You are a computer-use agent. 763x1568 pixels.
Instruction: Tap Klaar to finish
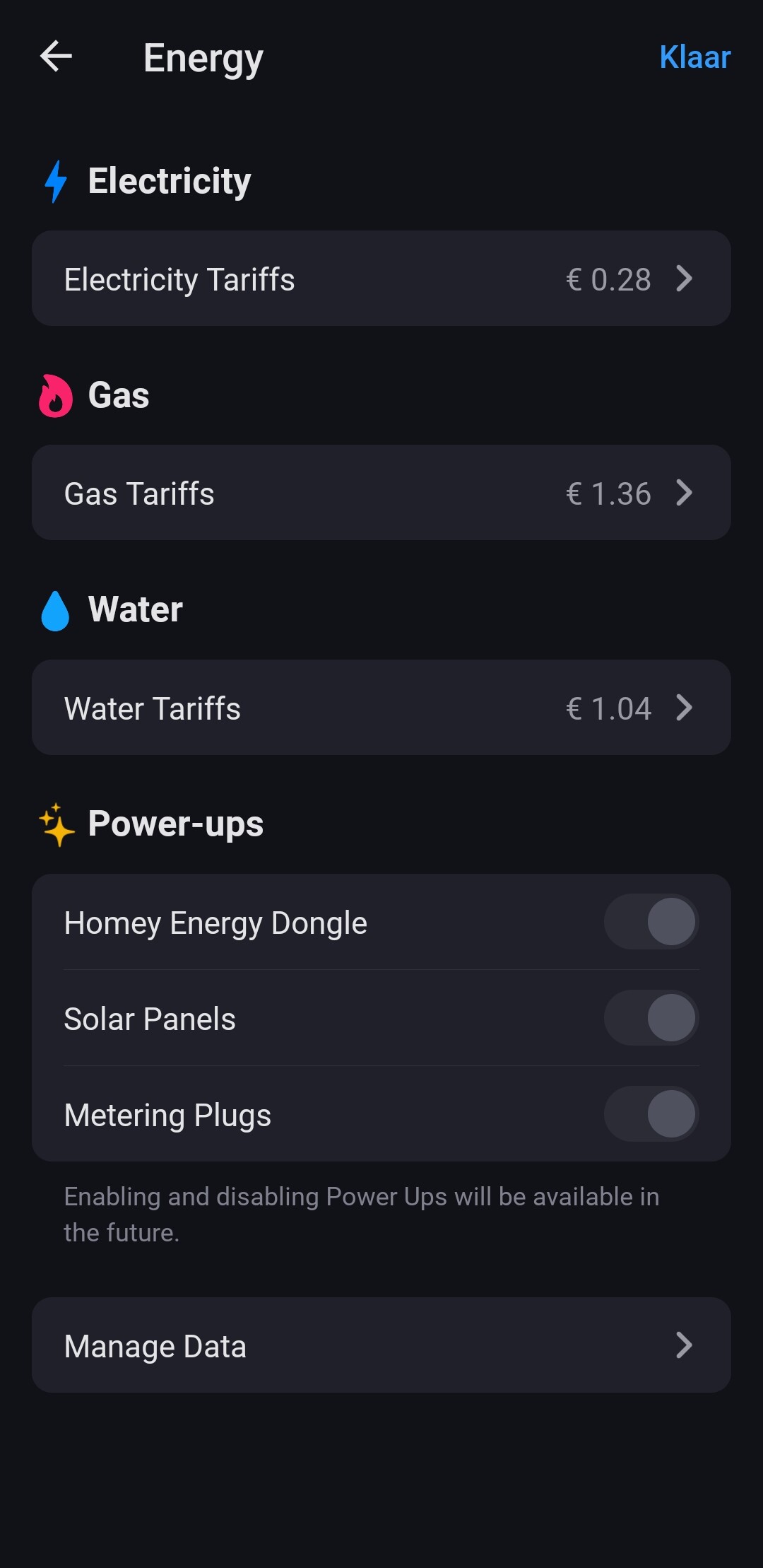pyautogui.click(x=694, y=57)
